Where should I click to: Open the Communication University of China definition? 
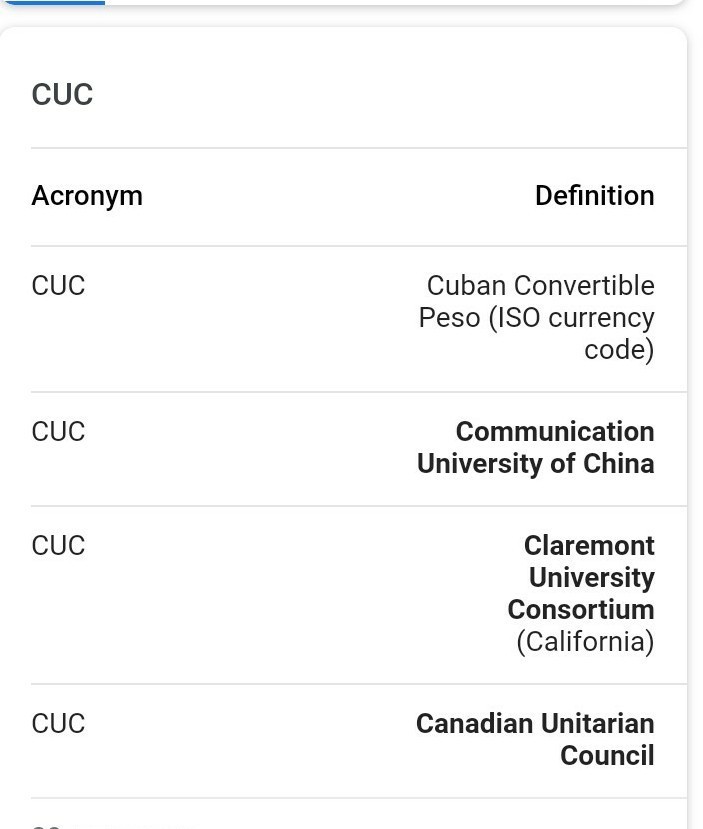(x=536, y=448)
